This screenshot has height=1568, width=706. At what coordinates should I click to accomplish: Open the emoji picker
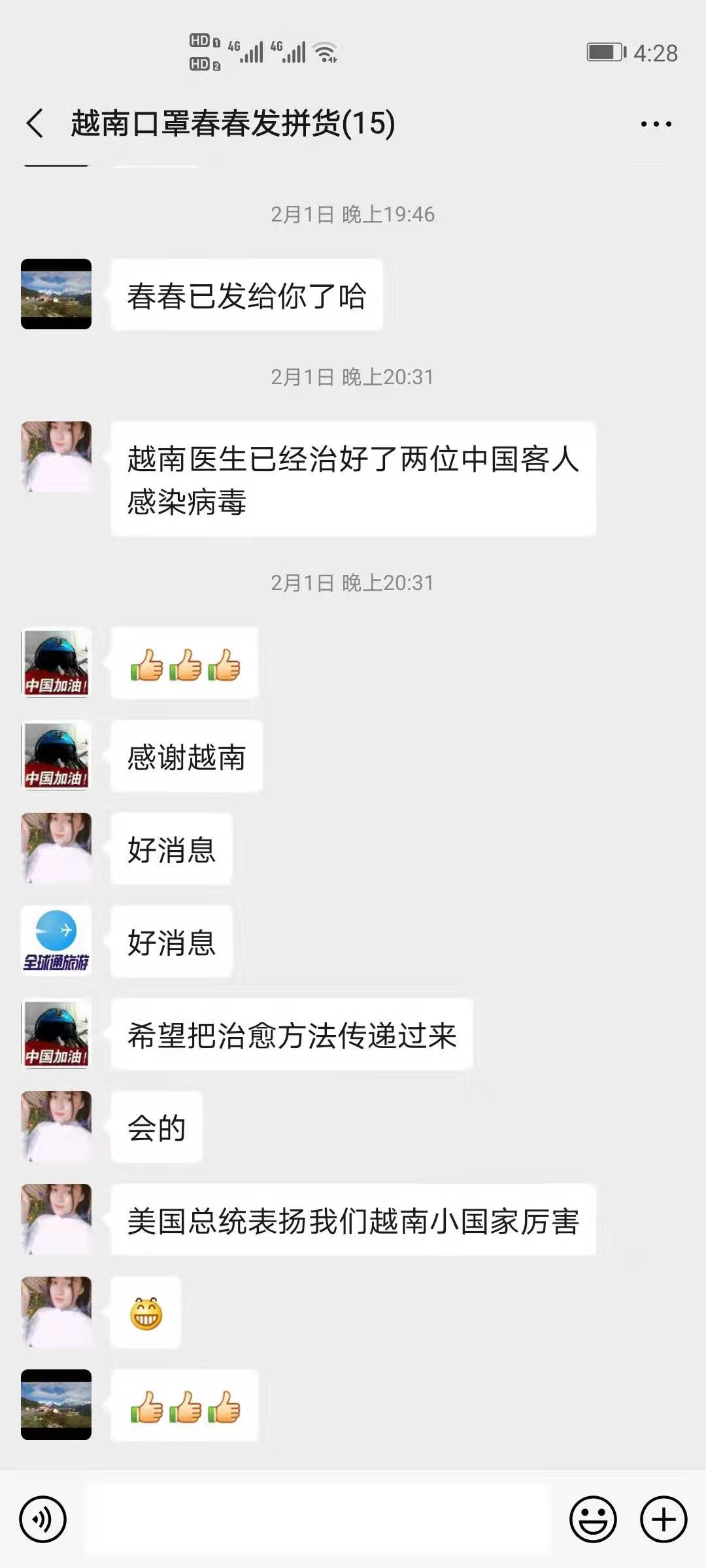pos(593,1519)
